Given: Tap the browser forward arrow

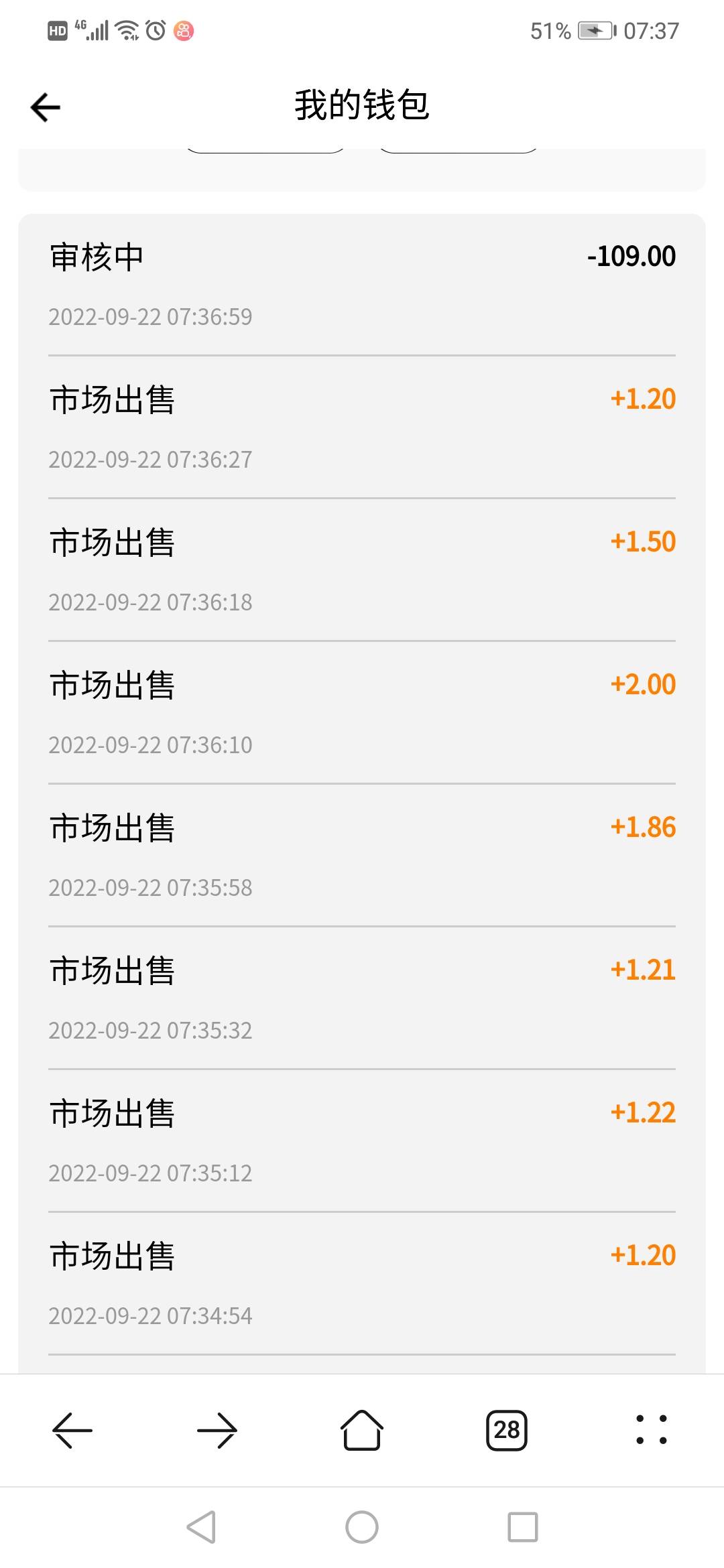Looking at the screenshot, I should [x=217, y=1430].
